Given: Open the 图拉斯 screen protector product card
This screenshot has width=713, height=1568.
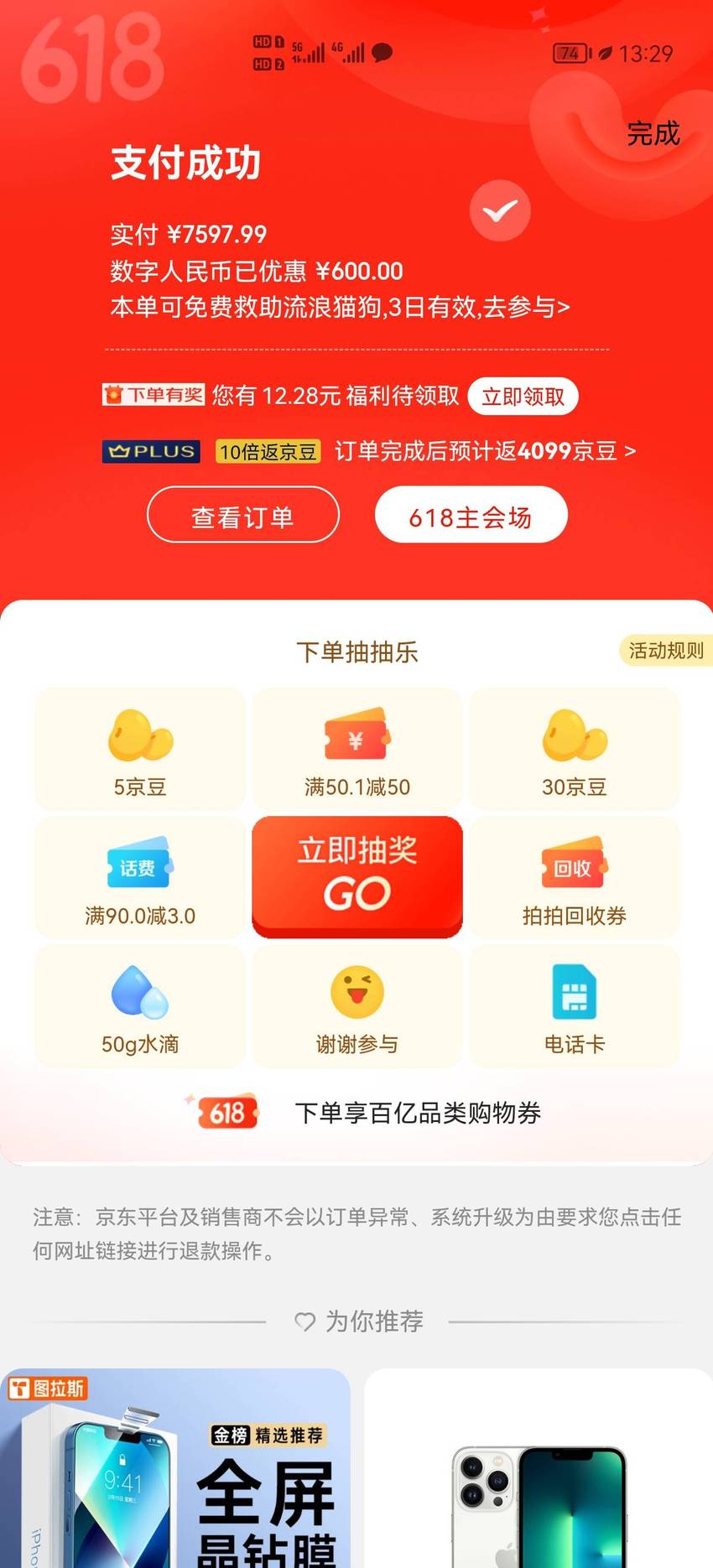Looking at the screenshot, I should coord(175,1468).
